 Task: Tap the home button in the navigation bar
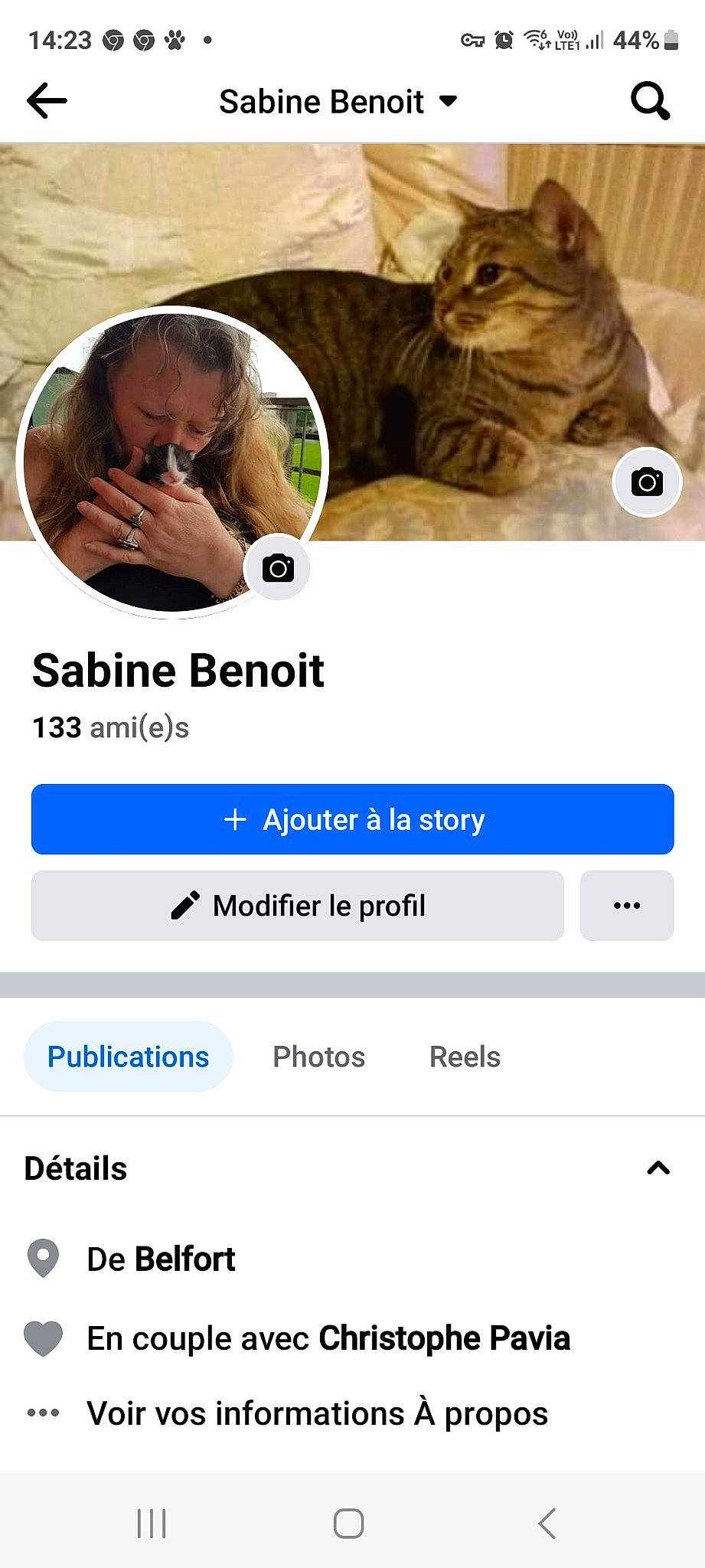pos(348,1523)
